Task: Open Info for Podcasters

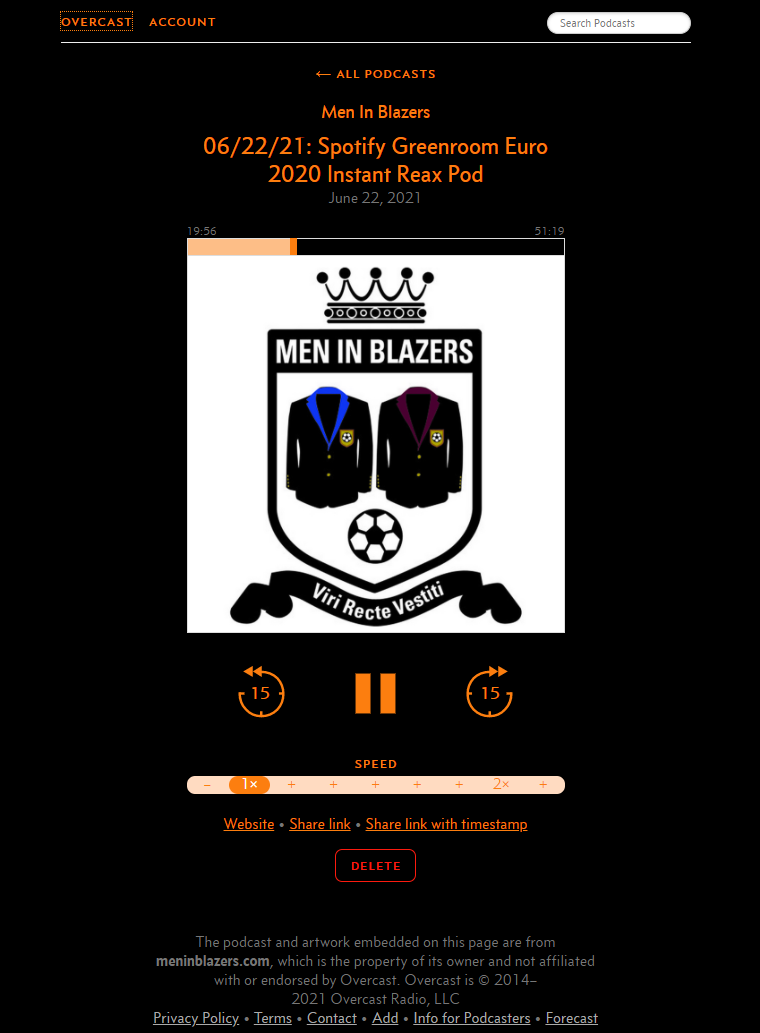Action: point(472,1018)
